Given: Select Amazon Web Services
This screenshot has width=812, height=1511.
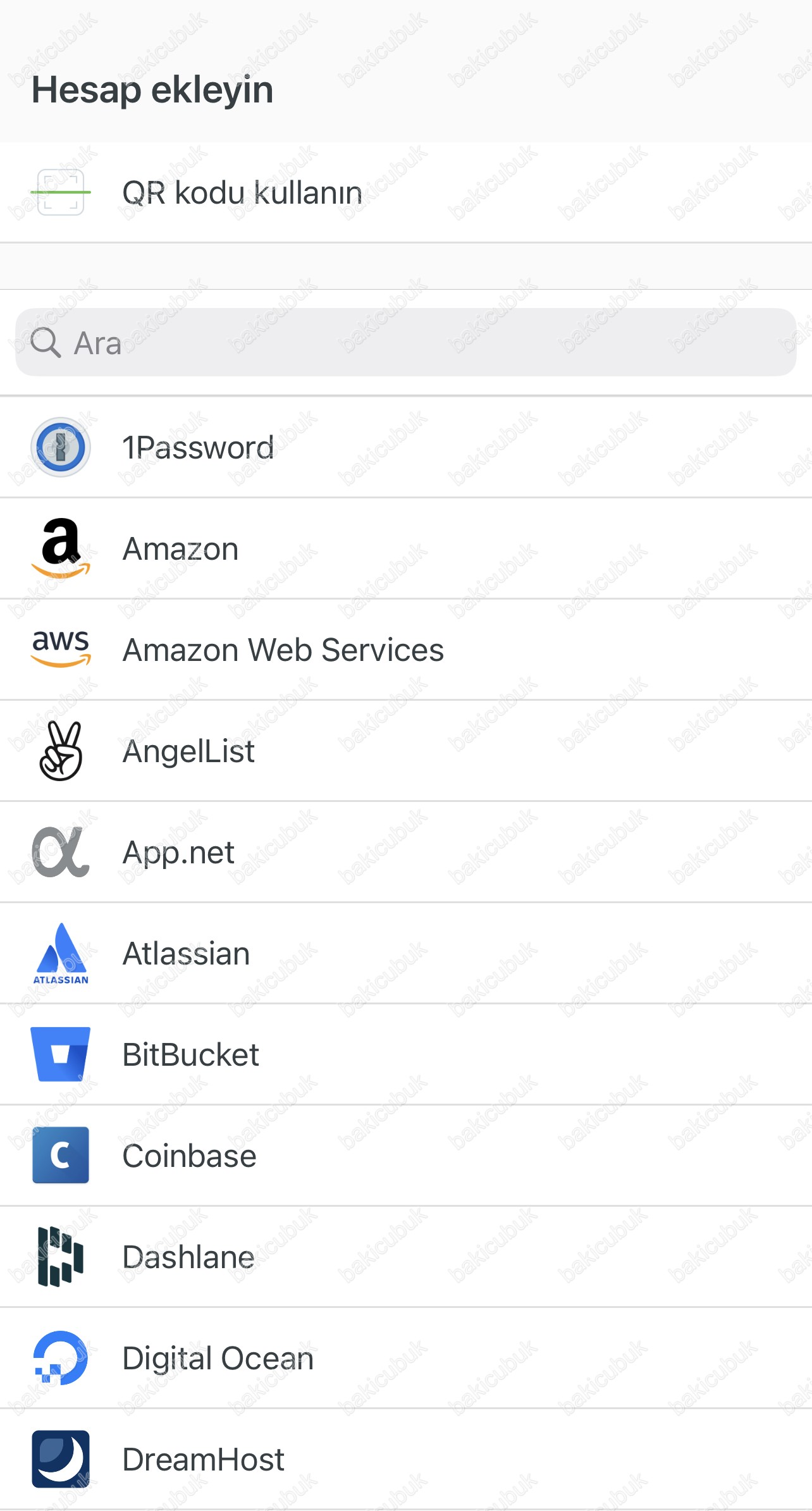Looking at the screenshot, I should click(406, 650).
